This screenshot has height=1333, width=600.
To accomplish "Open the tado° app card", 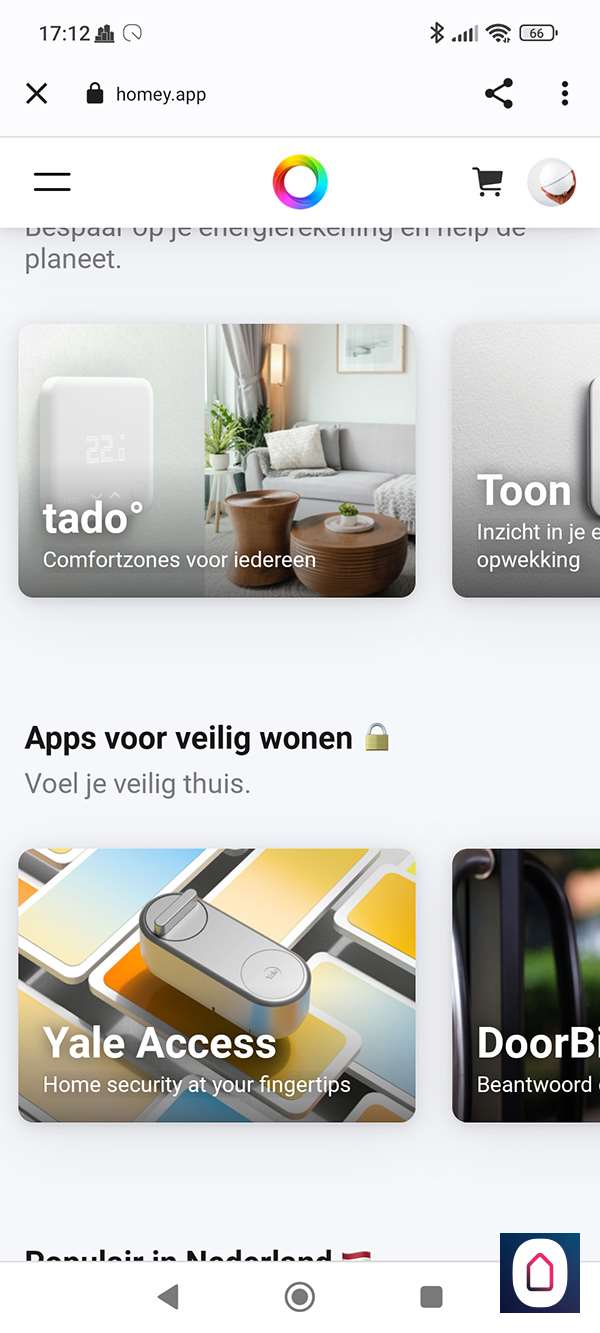I will click(x=216, y=460).
